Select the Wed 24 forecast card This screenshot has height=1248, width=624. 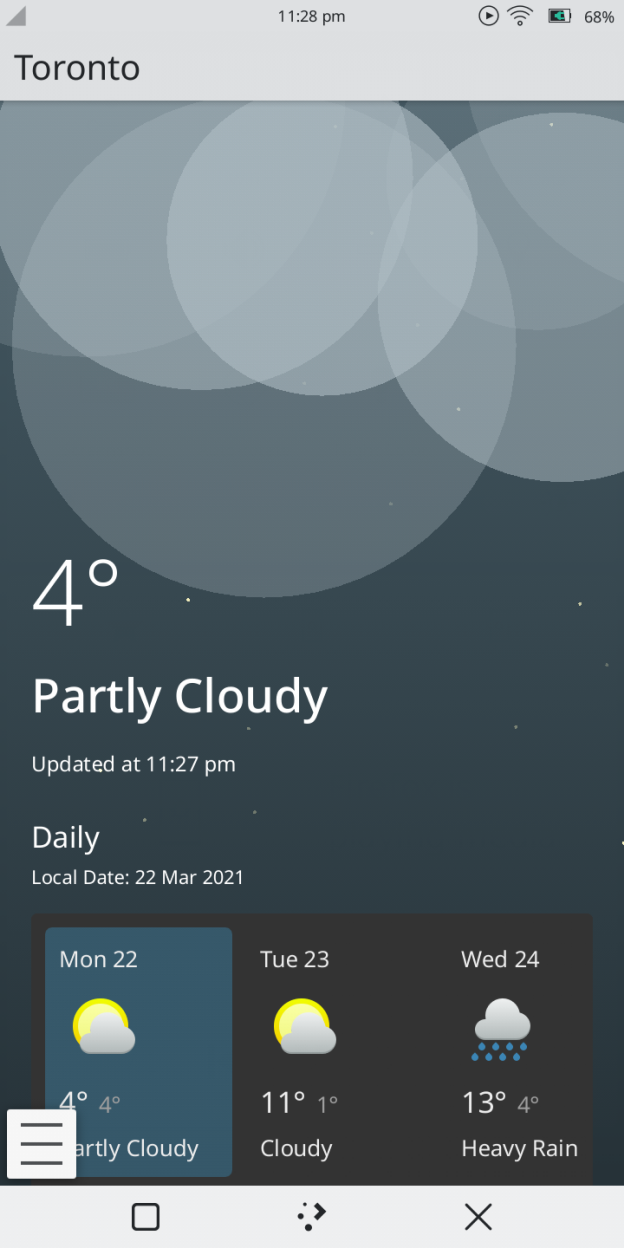(518, 1050)
